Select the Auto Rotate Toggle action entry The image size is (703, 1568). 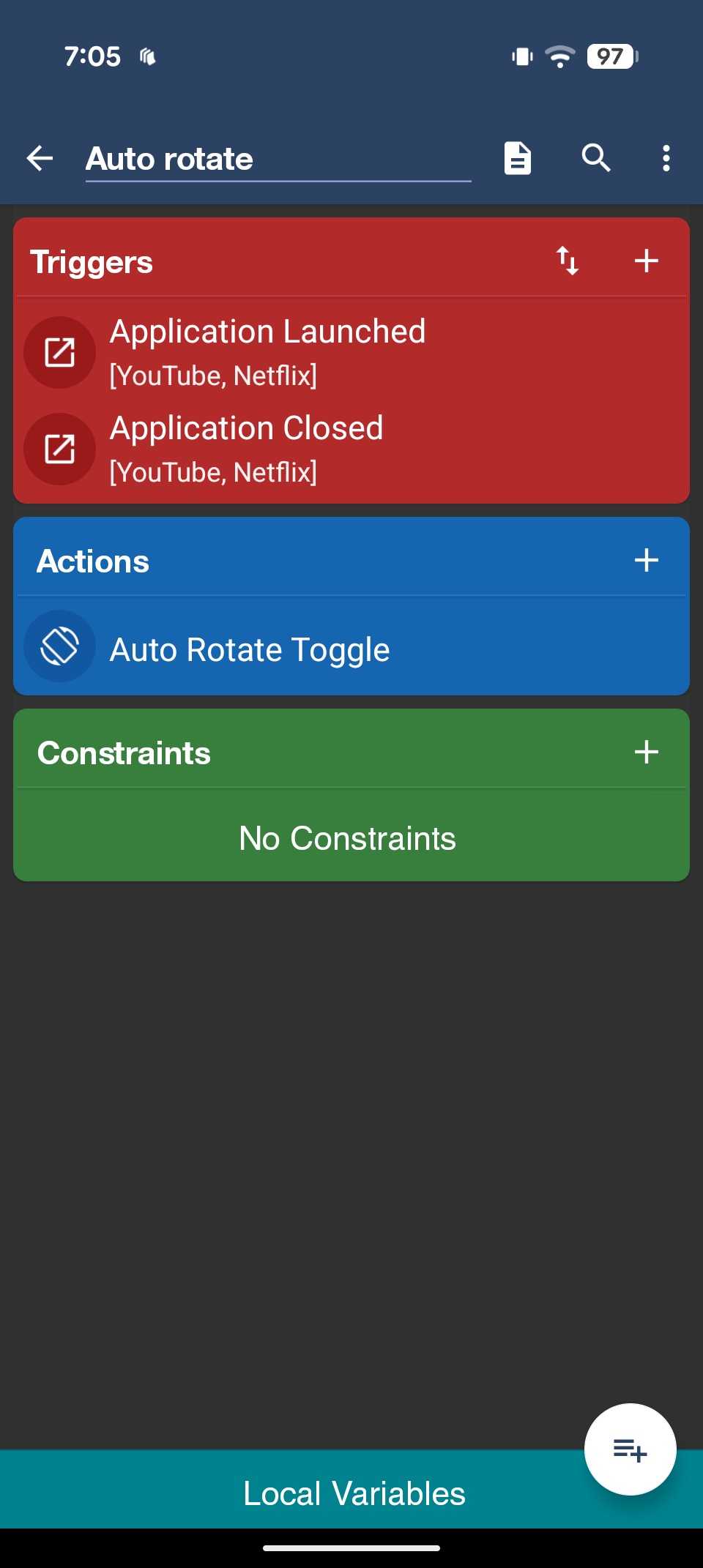pos(250,649)
